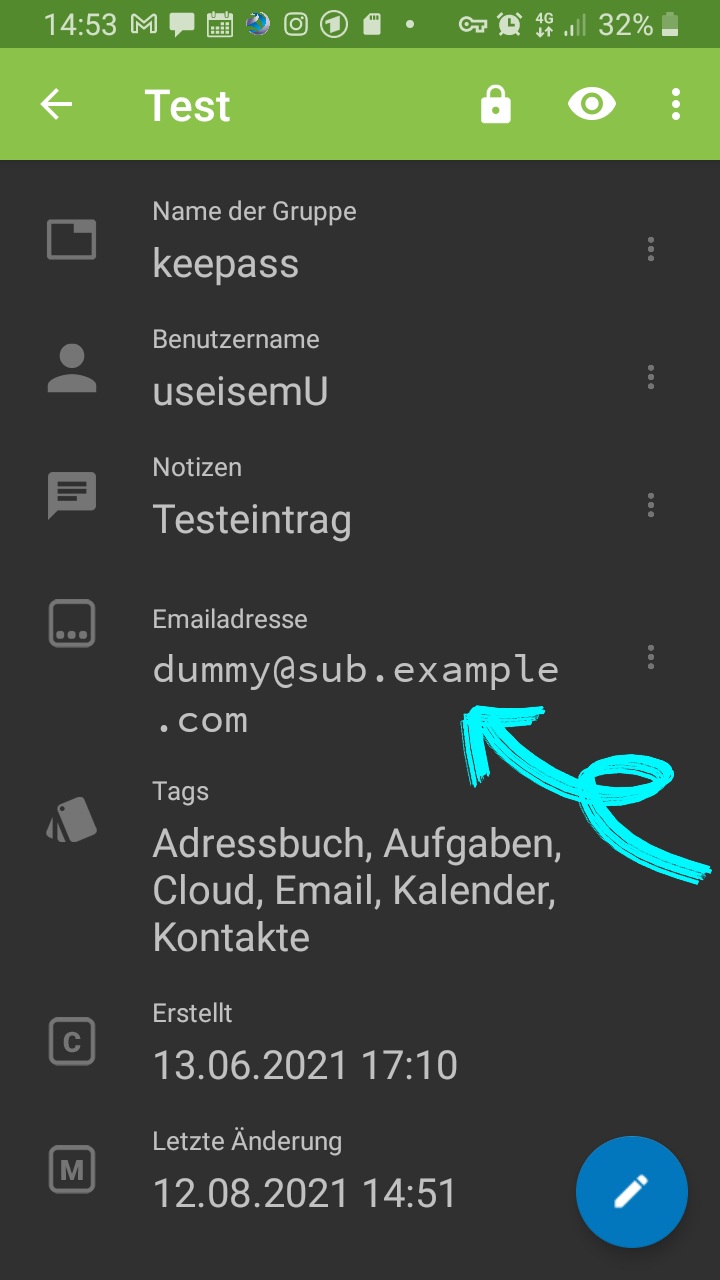Screen dimensions: 720x1280
Task: Open the Notizen field options menu
Action: point(650,505)
